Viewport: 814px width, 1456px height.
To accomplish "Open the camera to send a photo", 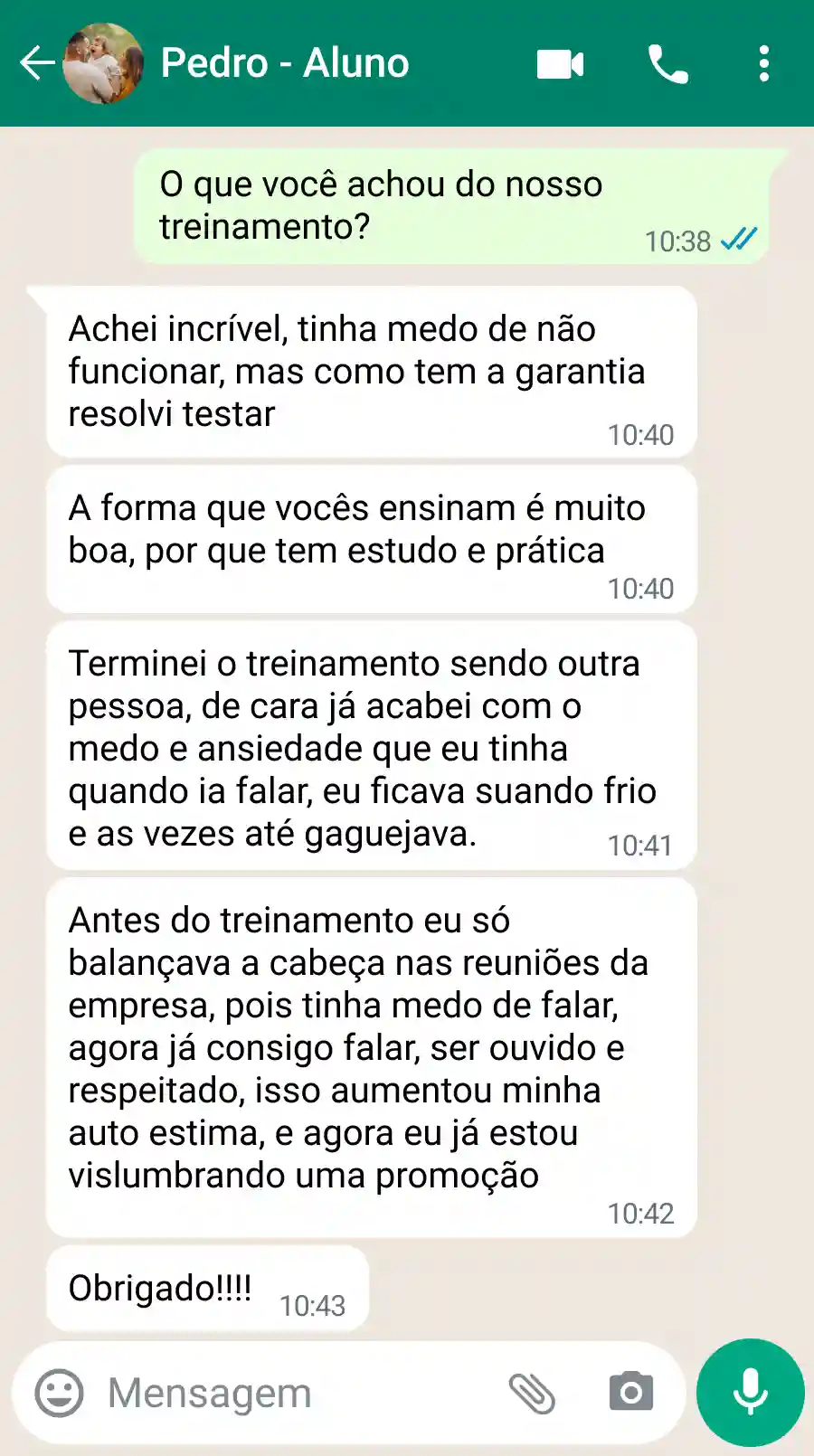I will pos(630,1393).
